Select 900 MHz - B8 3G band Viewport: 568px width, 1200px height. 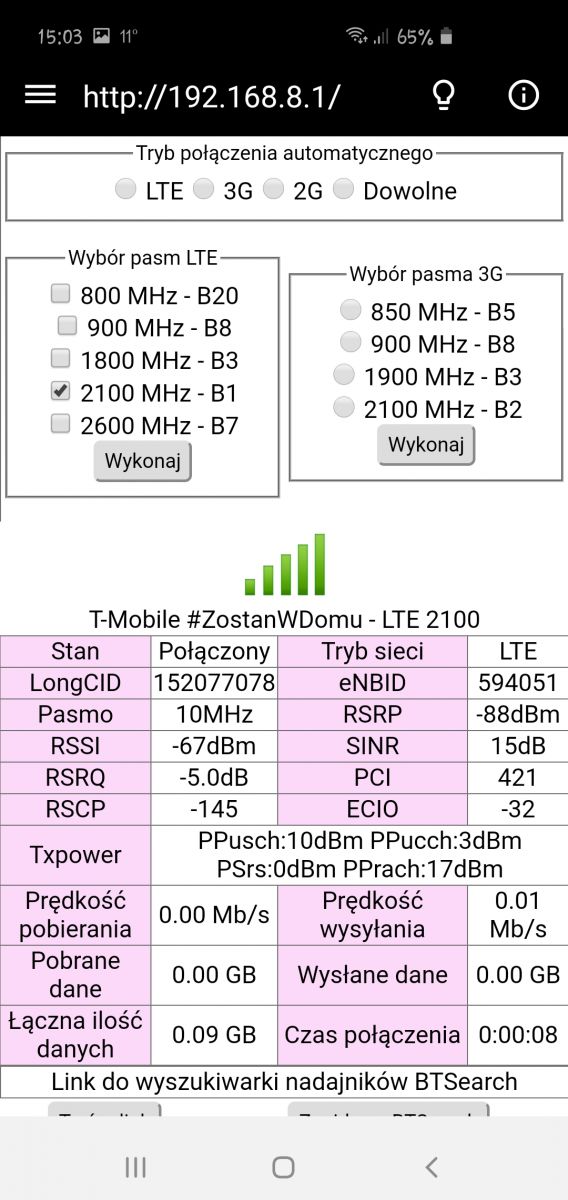pyautogui.click(x=350, y=342)
